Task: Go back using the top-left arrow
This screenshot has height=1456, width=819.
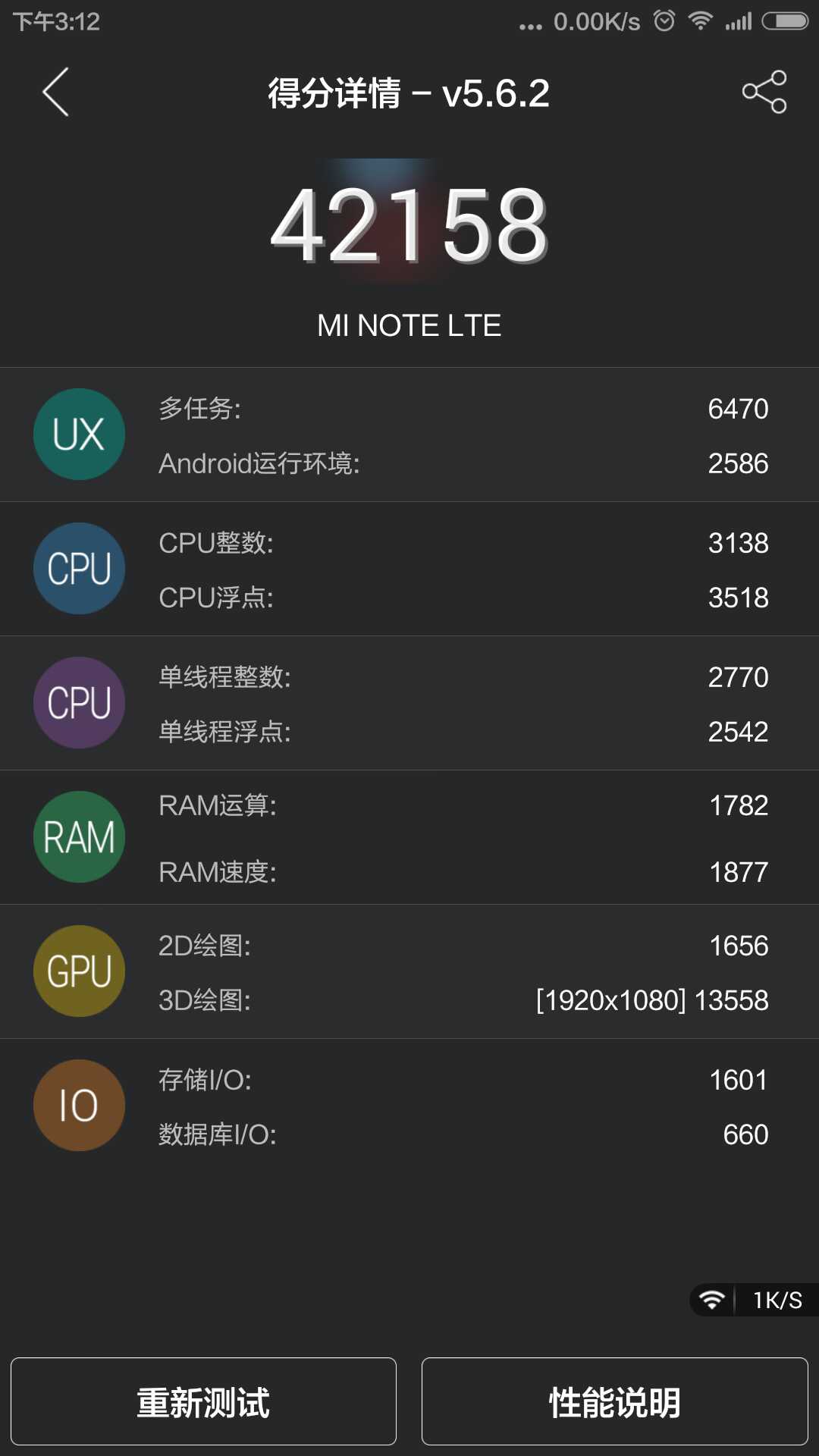Action: [55, 92]
